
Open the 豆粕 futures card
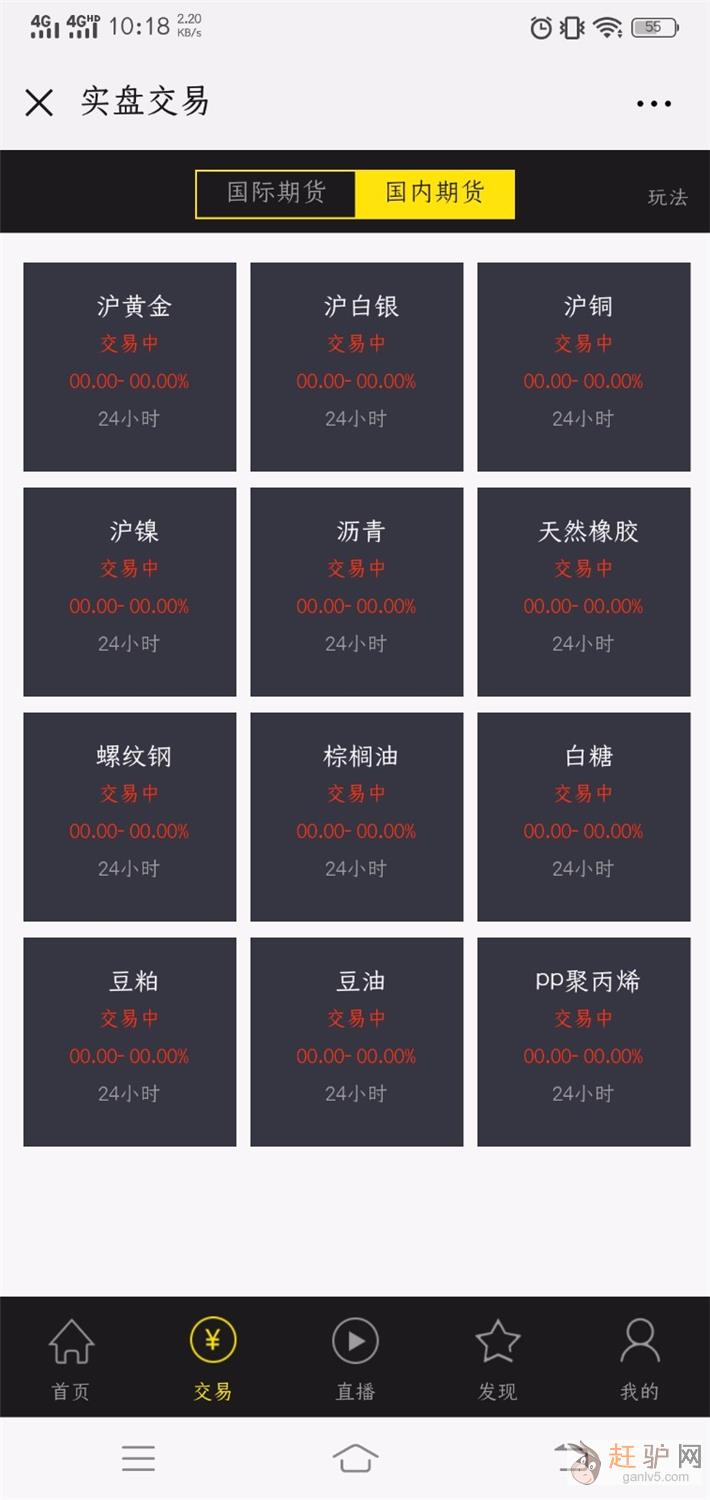pyautogui.click(x=130, y=1041)
